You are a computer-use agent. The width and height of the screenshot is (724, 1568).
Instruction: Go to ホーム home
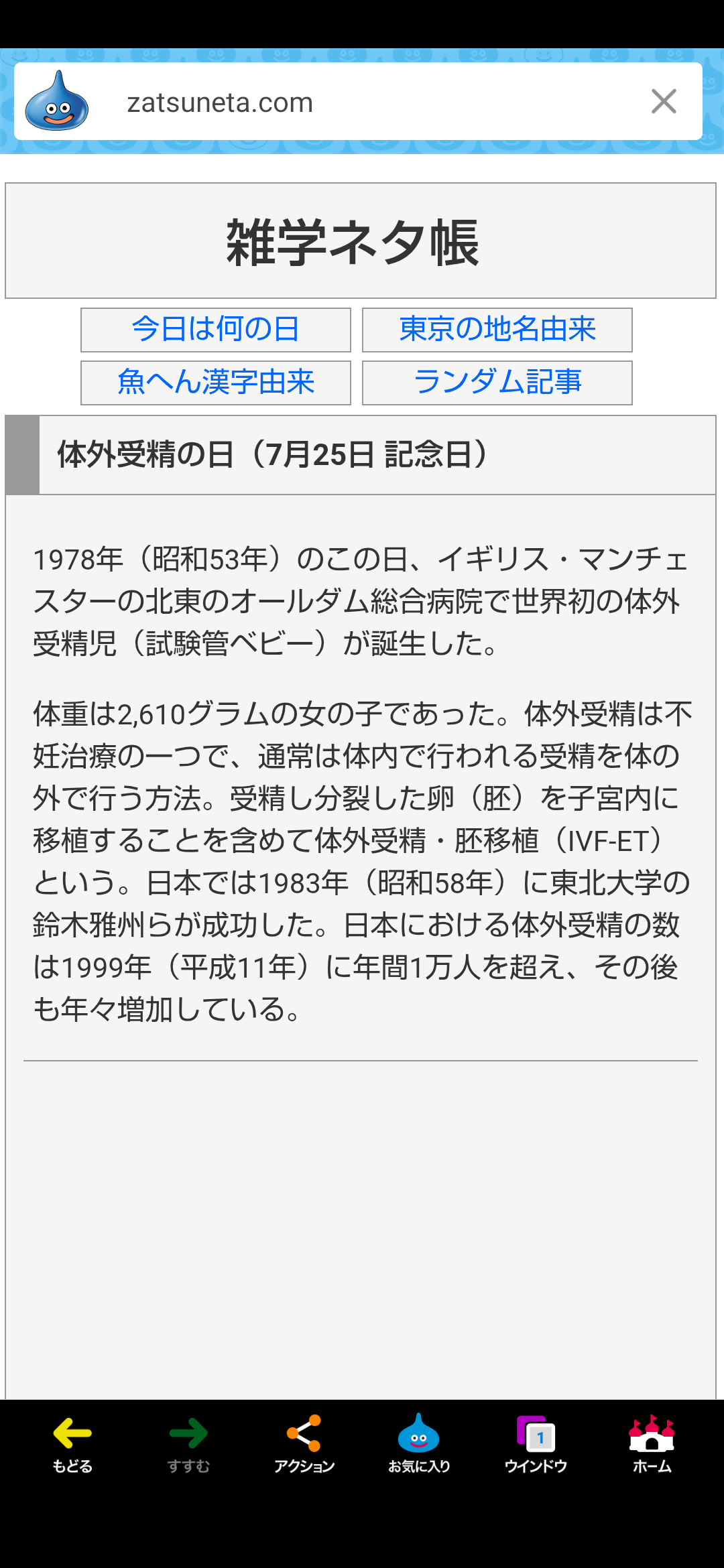coord(652,1444)
